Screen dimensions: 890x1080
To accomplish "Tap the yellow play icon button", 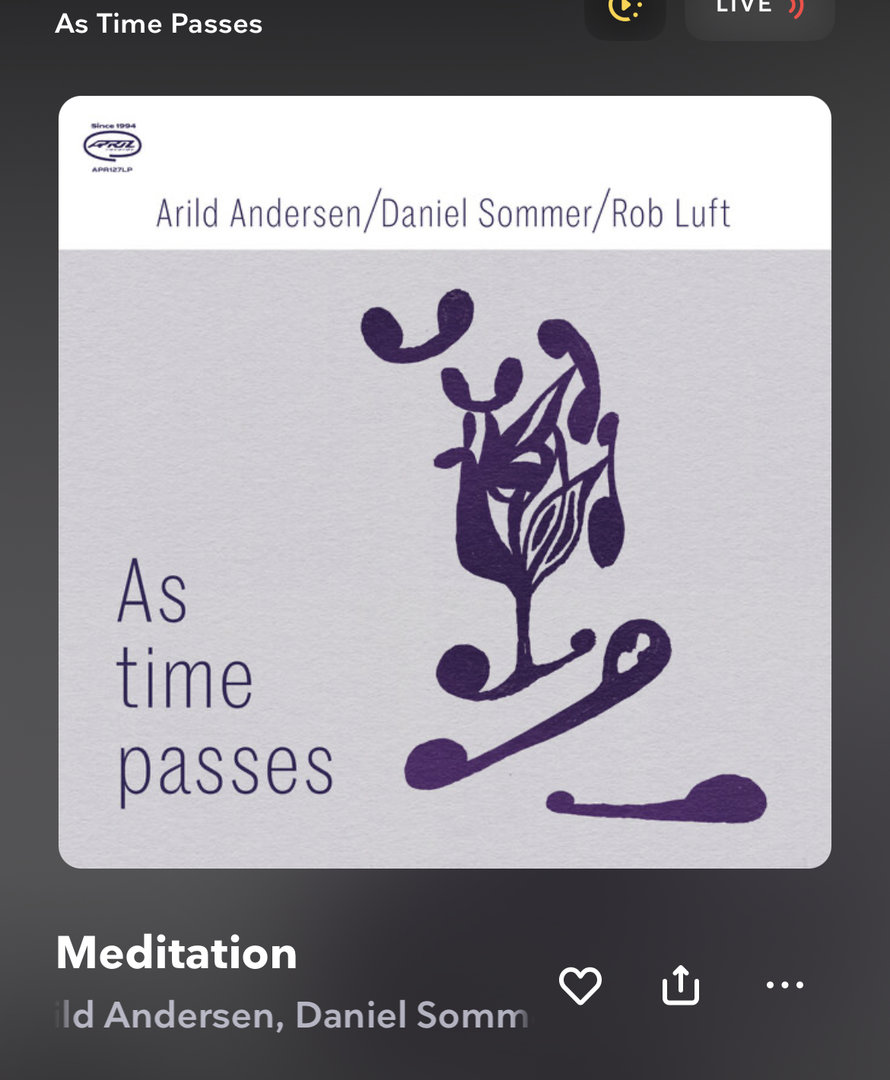I will click(625, 11).
